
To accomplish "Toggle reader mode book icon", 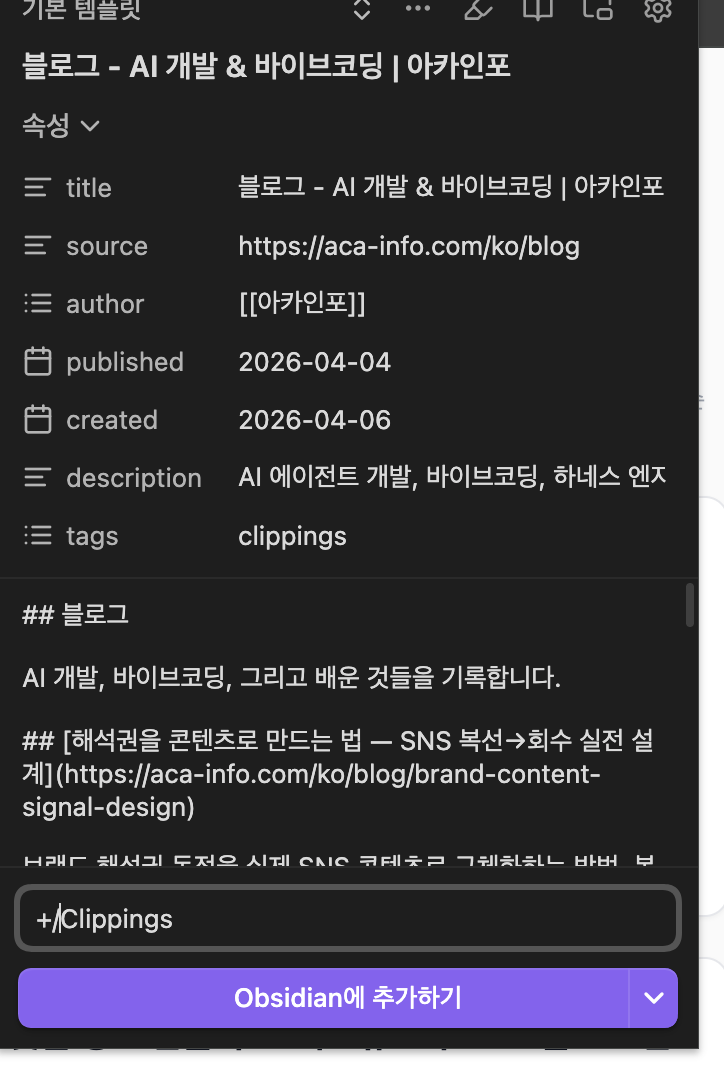I will pos(538,10).
